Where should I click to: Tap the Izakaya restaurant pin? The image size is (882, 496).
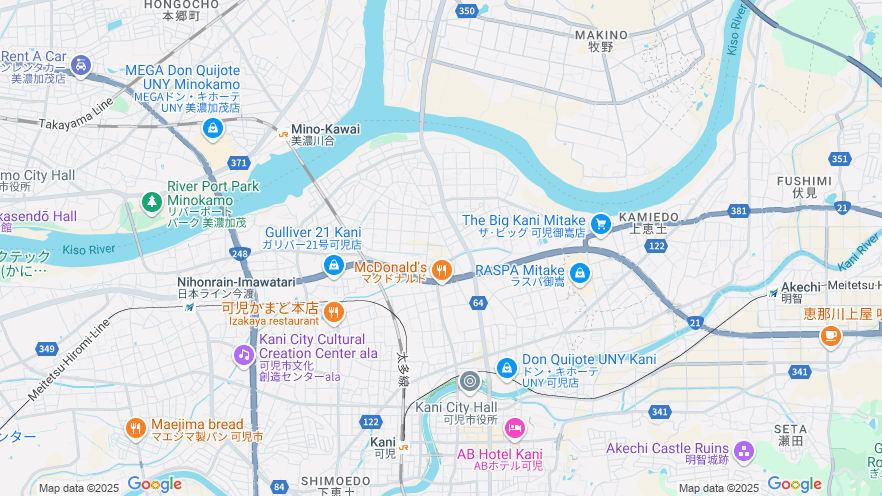pyautogui.click(x=334, y=312)
